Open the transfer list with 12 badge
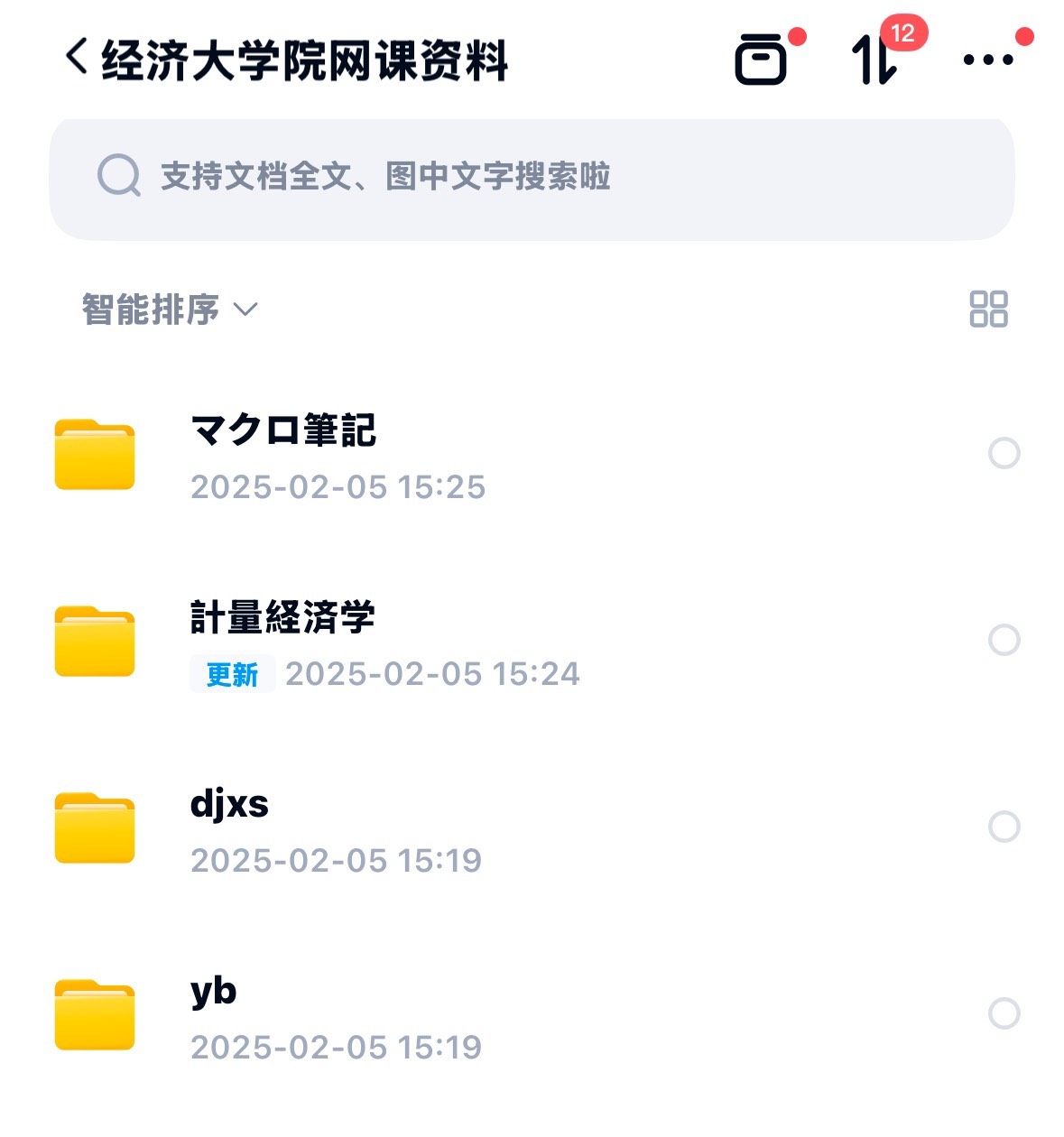 874,60
